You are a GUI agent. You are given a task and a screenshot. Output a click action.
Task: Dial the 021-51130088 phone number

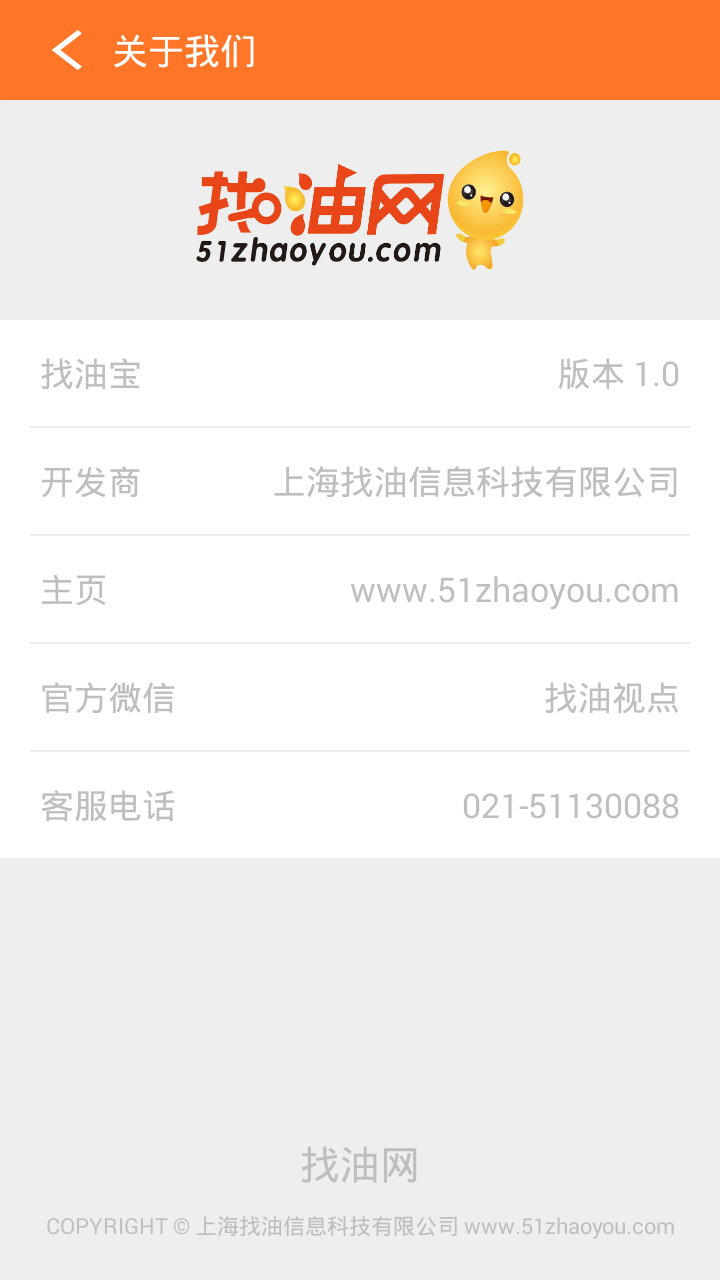click(572, 805)
